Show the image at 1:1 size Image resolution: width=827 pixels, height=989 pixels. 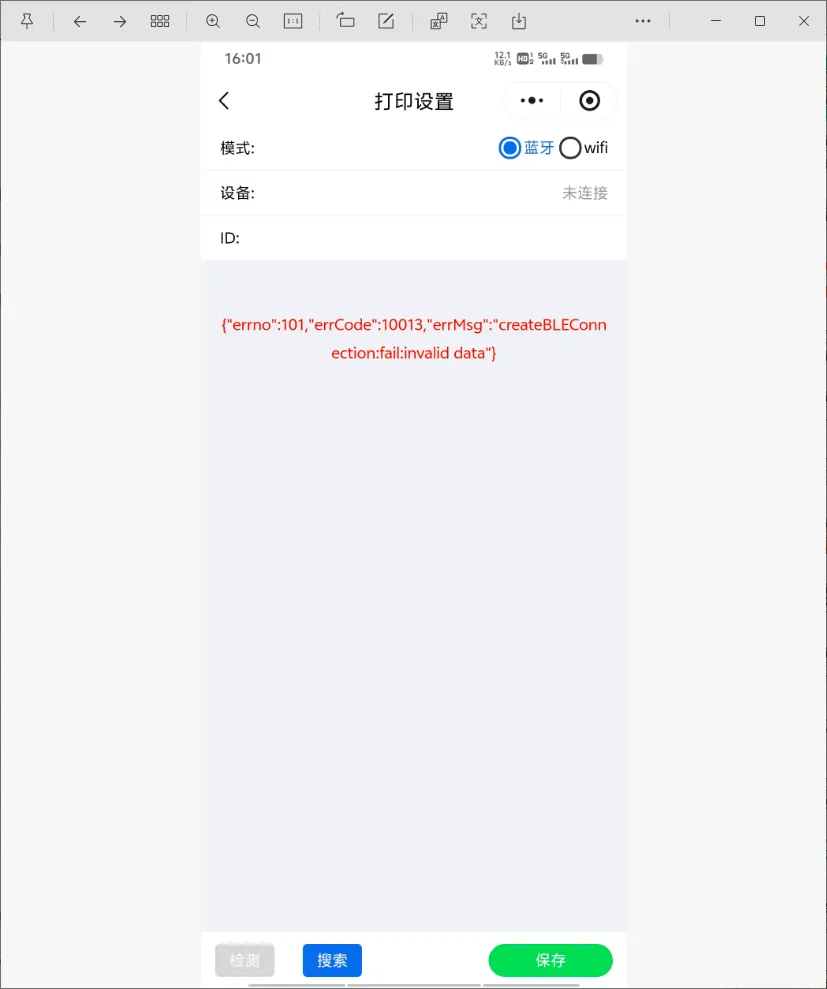coord(293,21)
